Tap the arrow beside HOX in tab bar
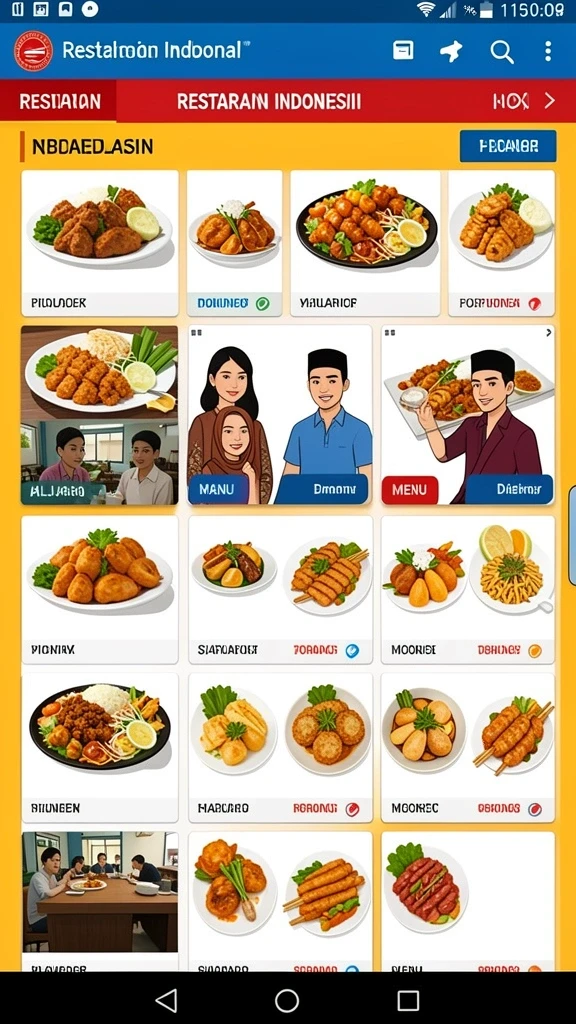This screenshot has width=576, height=1024. tap(550, 101)
